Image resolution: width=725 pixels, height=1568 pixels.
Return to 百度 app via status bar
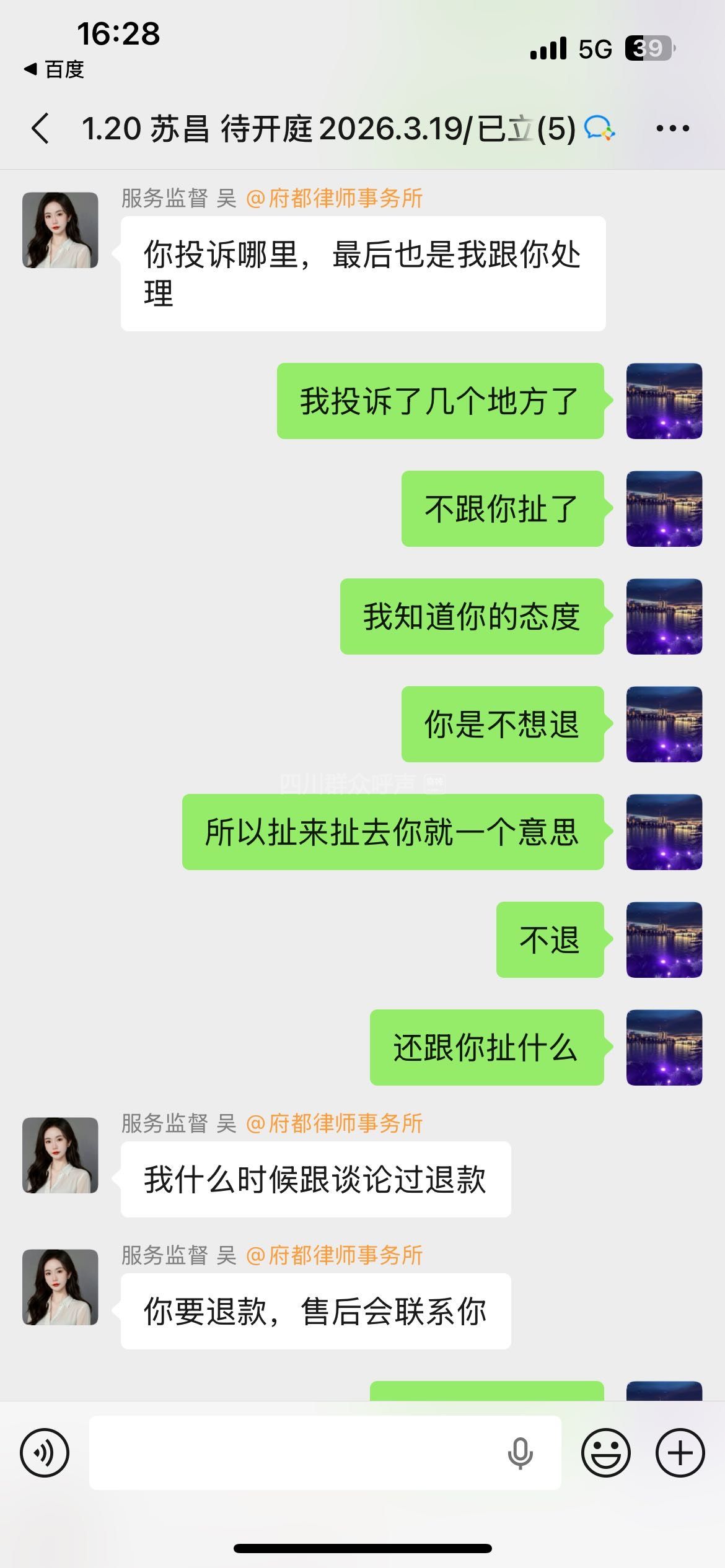(x=55, y=69)
